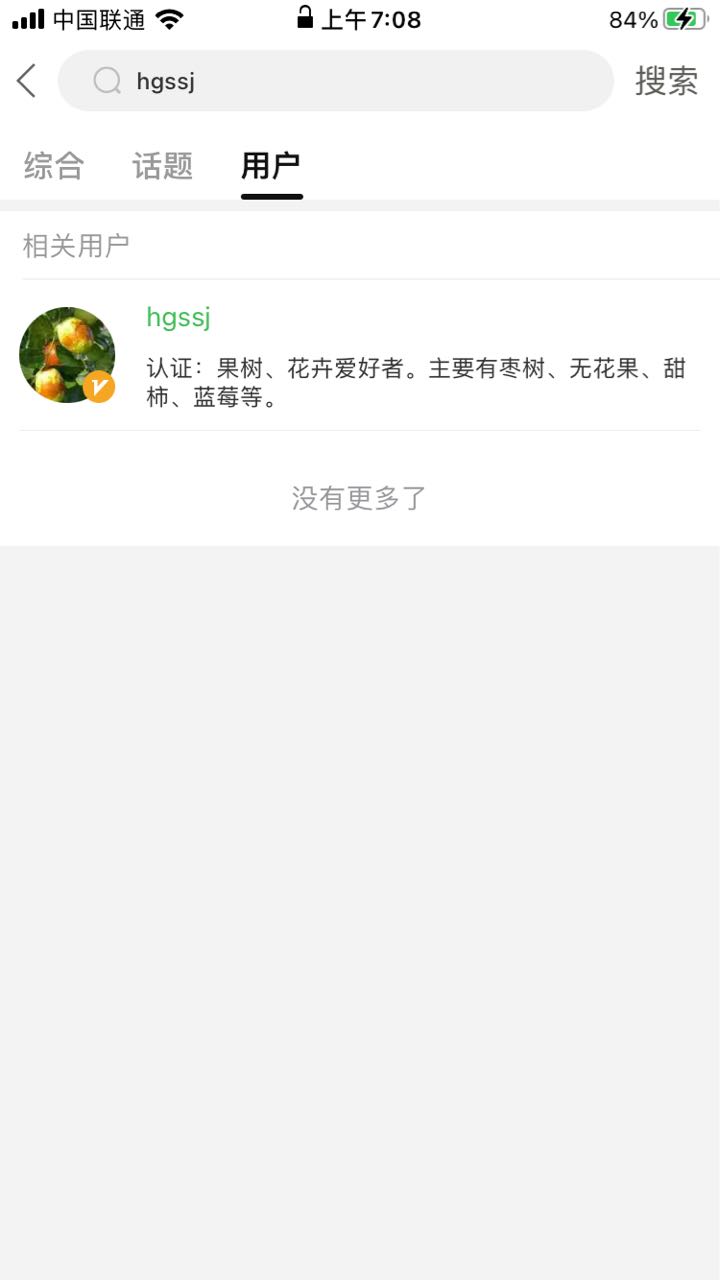Go back using the top-left arrow
Image resolution: width=720 pixels, height=1280 pixels.
[x=27, y=81]
